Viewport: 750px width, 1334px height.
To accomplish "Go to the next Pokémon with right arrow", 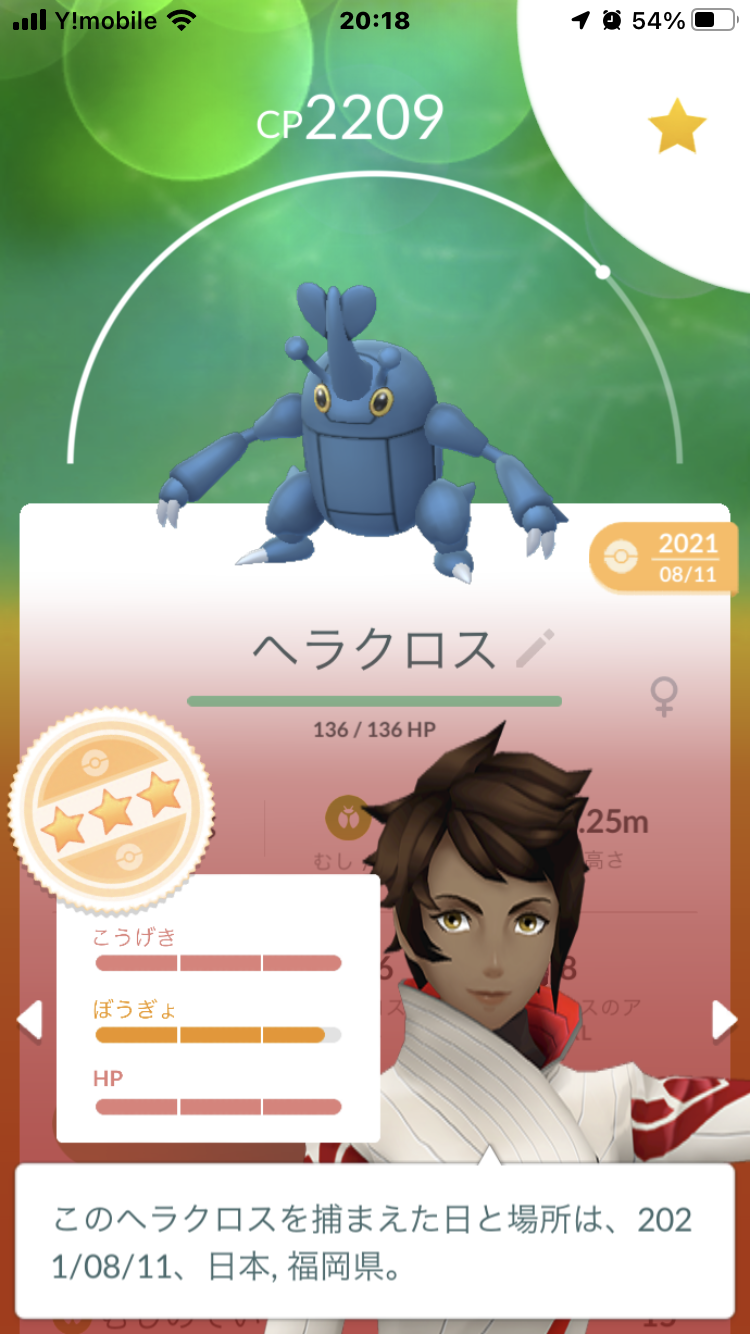I will pyautogui.click(x=723, y=1020).
